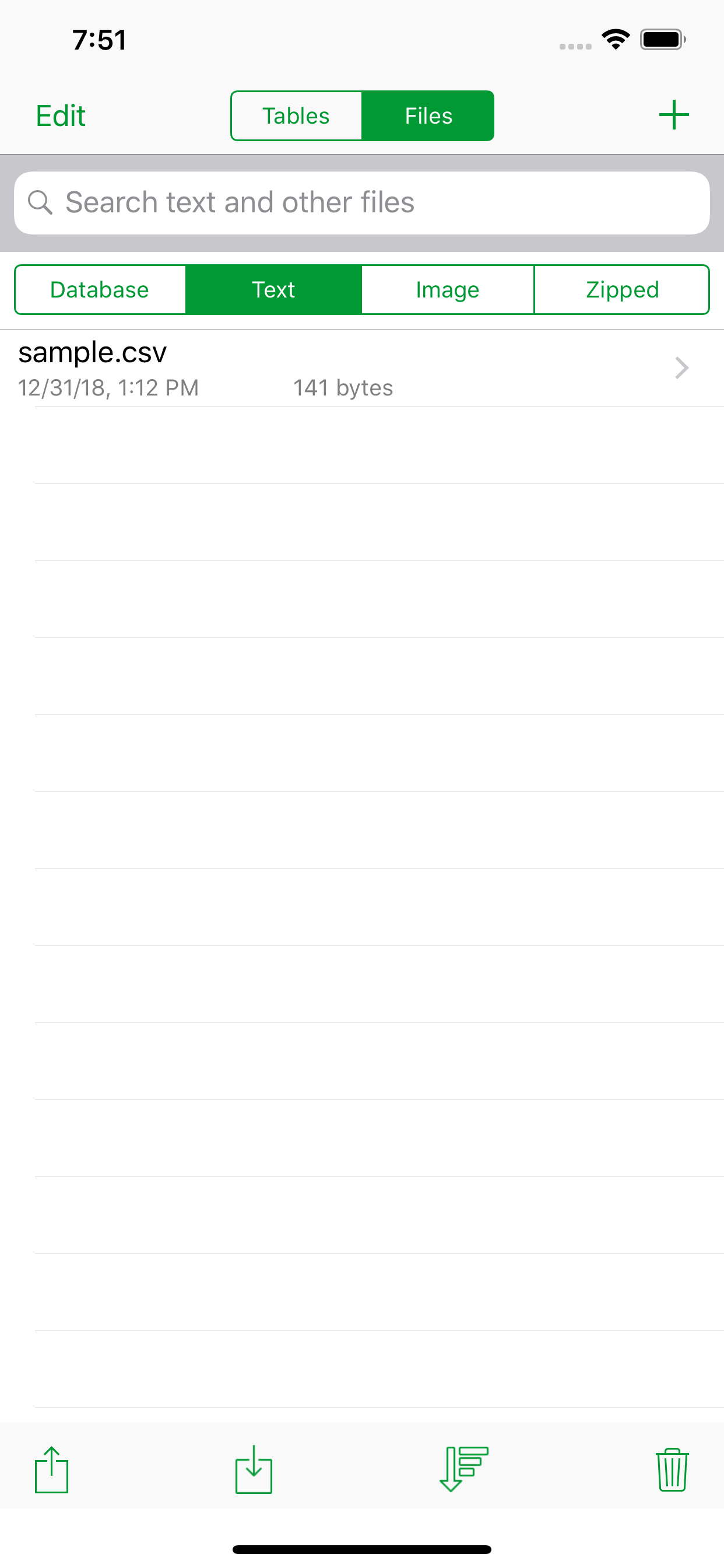Image resolution: width=724 pixels, height=1568 pixels.
Task: Tap the Wi-Fi status icon
Action: [615, 38]
